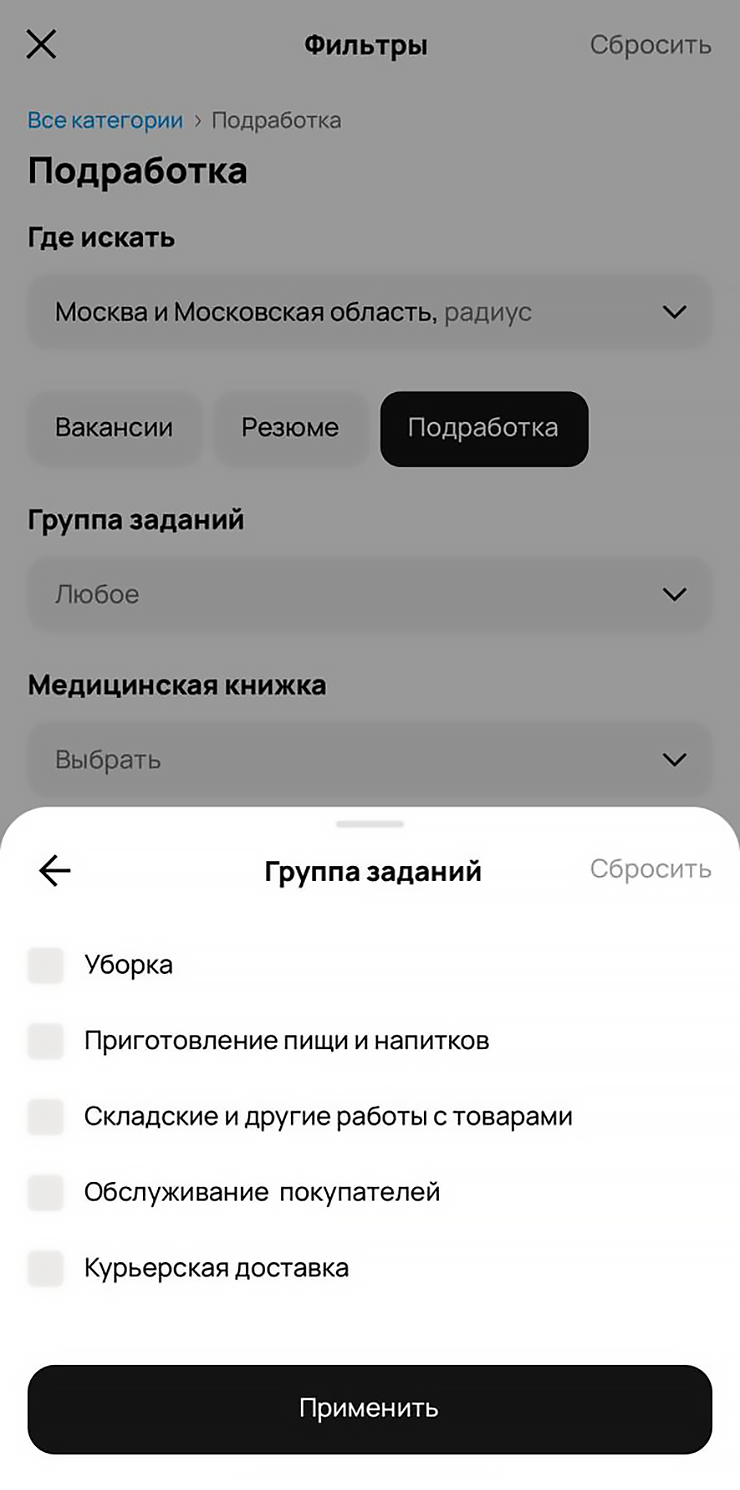Close the Фильтры screen with X
The width and height of the screenshot is (740, 1490).
click(x=41, y=45)
